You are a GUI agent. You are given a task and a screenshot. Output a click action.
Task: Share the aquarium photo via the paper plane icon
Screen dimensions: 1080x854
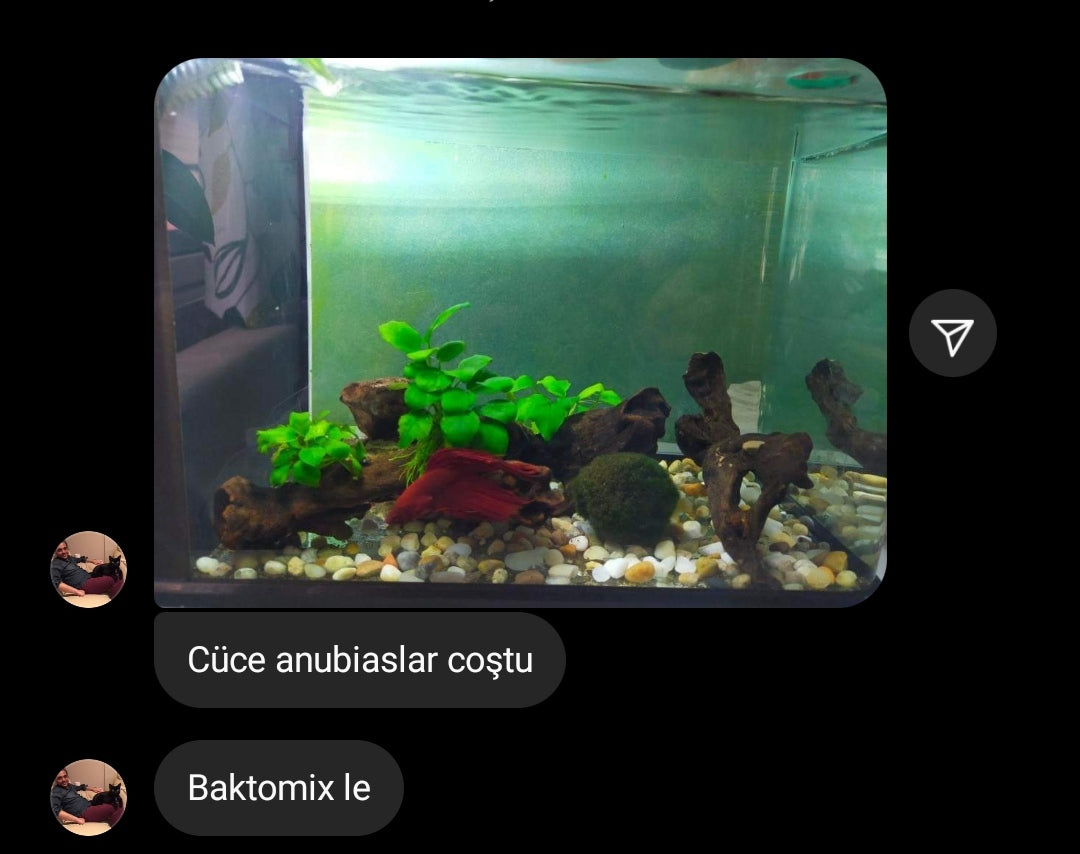click(952, 334)
